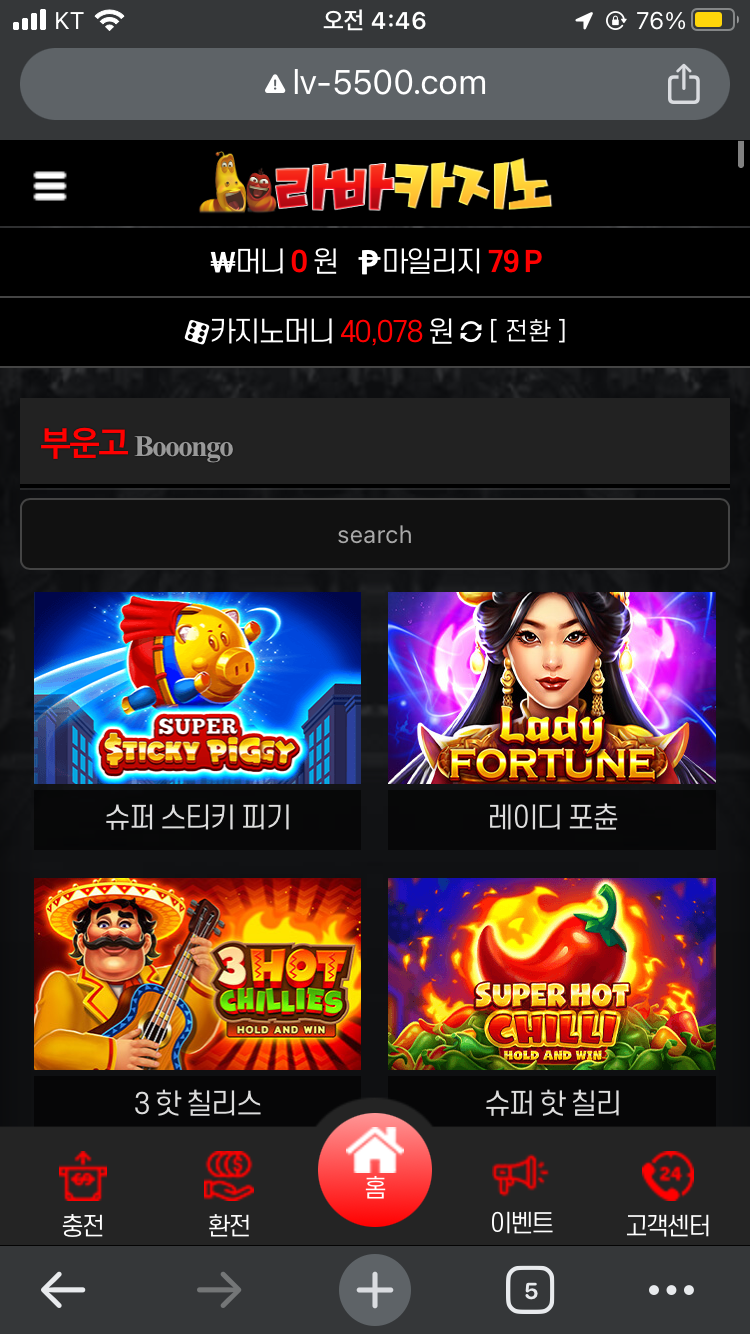This screenshot has width=750, height=1334.
Task: Tap the share icon in address bar
Action: pos(683,84)
